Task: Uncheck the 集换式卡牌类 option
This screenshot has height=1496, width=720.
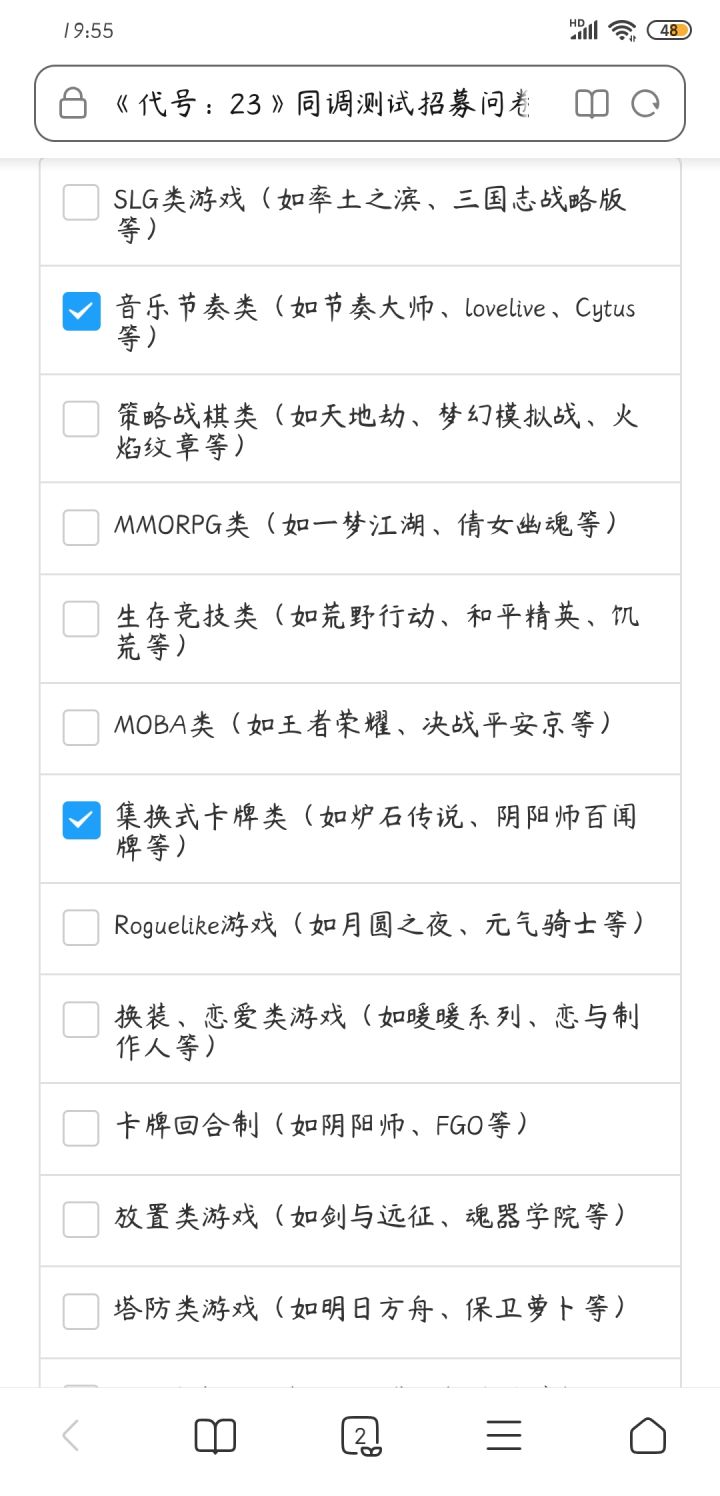Action: [x=81, y=820]
